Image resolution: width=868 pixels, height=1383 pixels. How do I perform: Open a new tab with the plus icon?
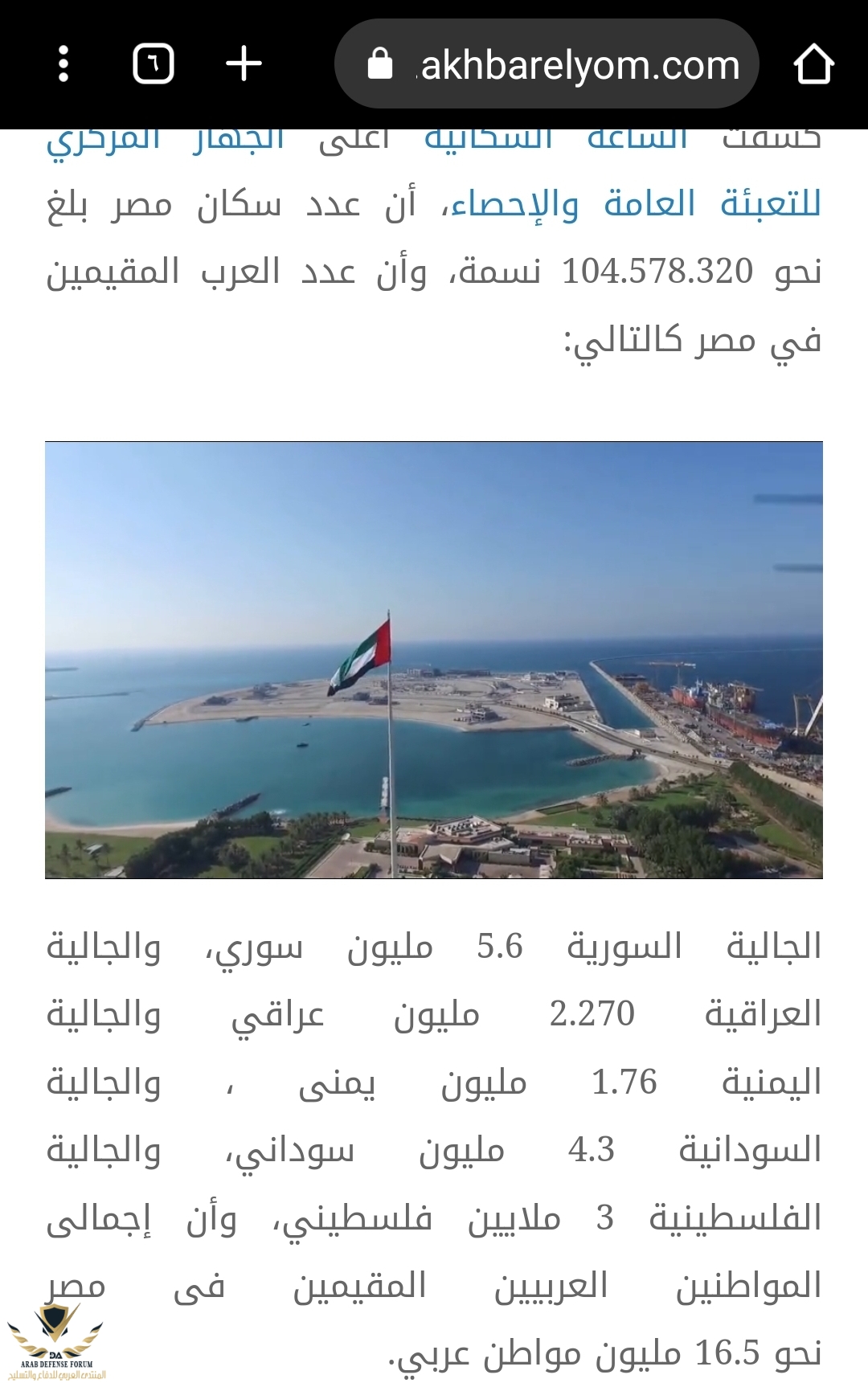pyautogui.click(x=244, y=64)
